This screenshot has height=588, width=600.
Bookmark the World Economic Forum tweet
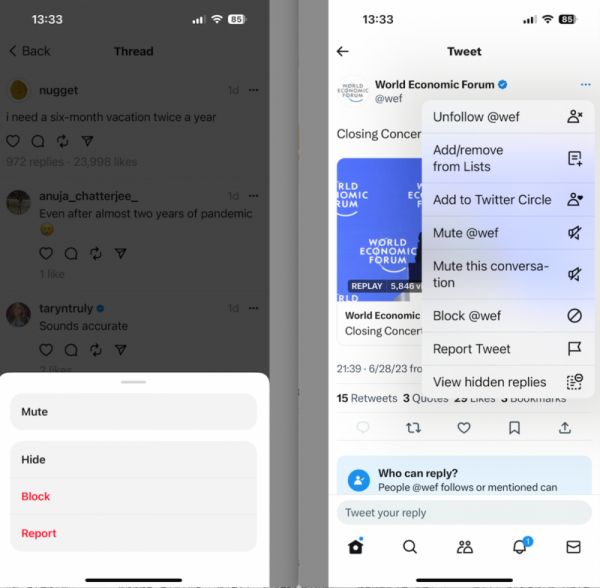(x=514, y=428)
